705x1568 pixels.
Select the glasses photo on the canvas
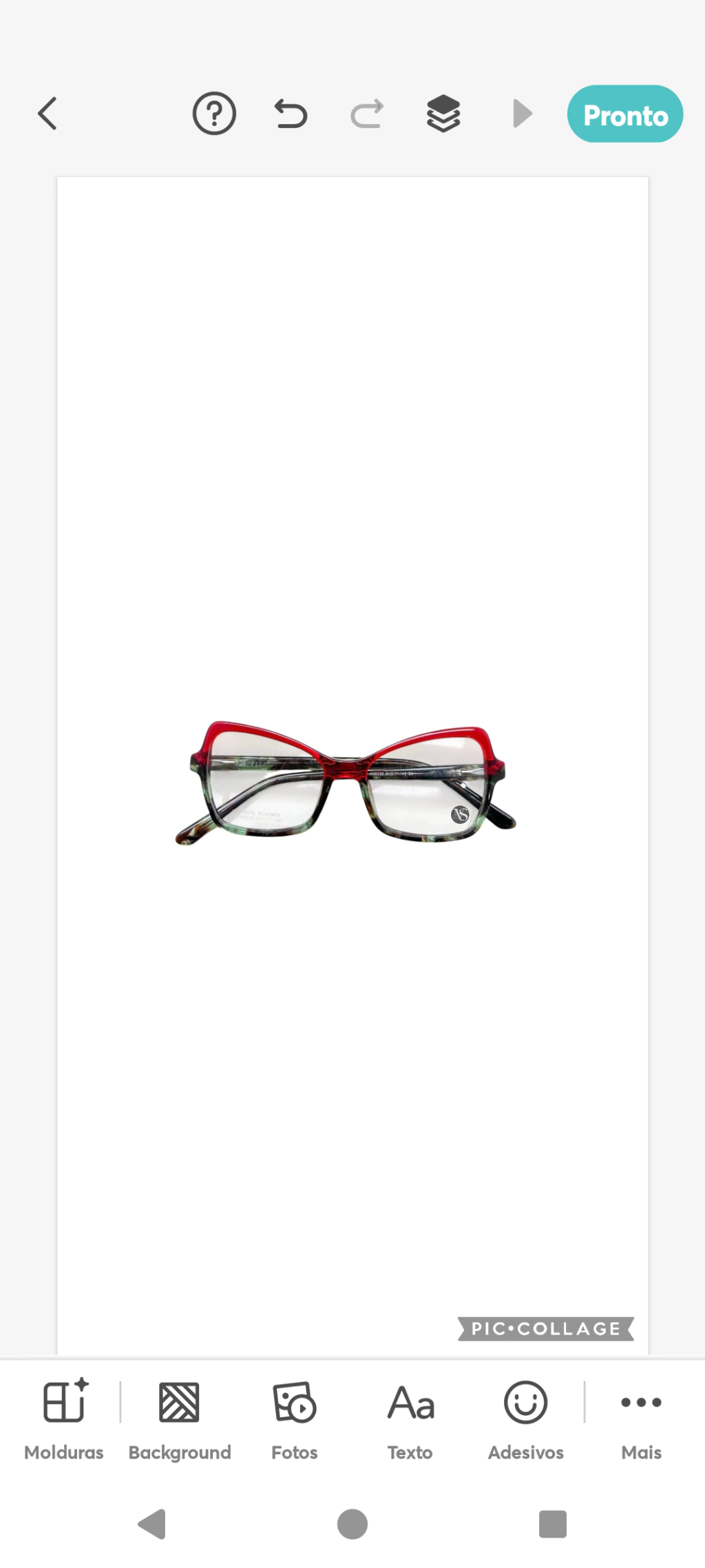coord(346,783)
